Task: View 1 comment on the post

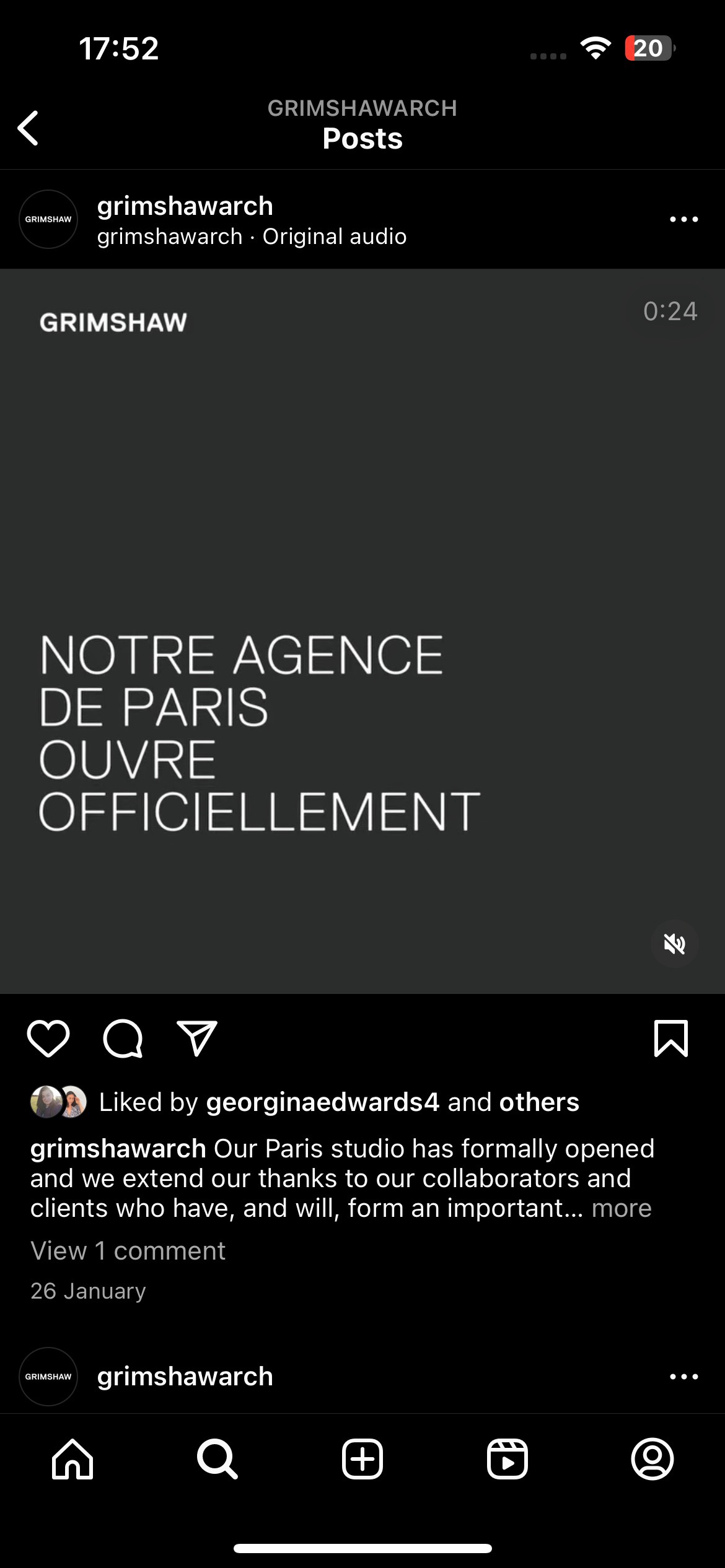Action: (x=128, y=1251)
